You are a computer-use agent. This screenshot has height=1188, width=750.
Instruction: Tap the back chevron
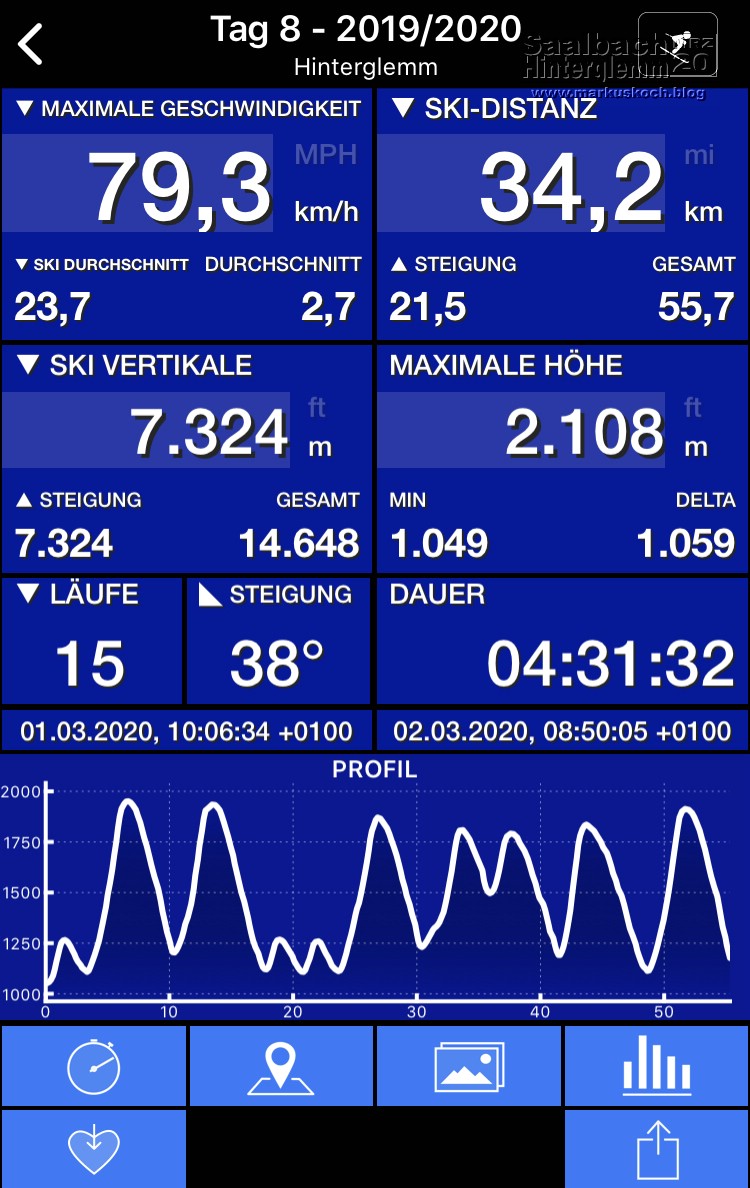pos(29,44)
